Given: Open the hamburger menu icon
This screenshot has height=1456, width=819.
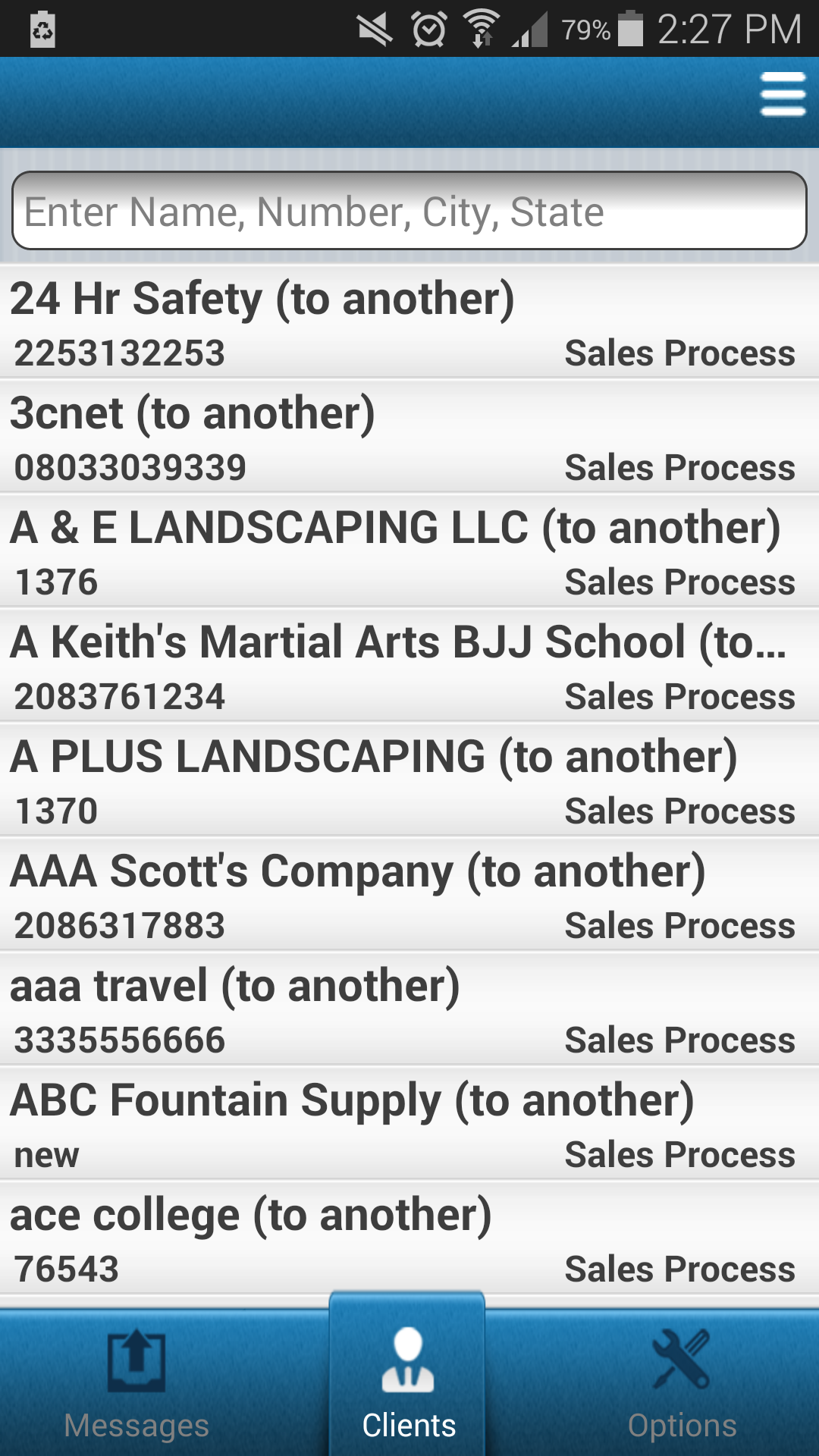Looking at the screenshot, I should click(x=783, y=94).
